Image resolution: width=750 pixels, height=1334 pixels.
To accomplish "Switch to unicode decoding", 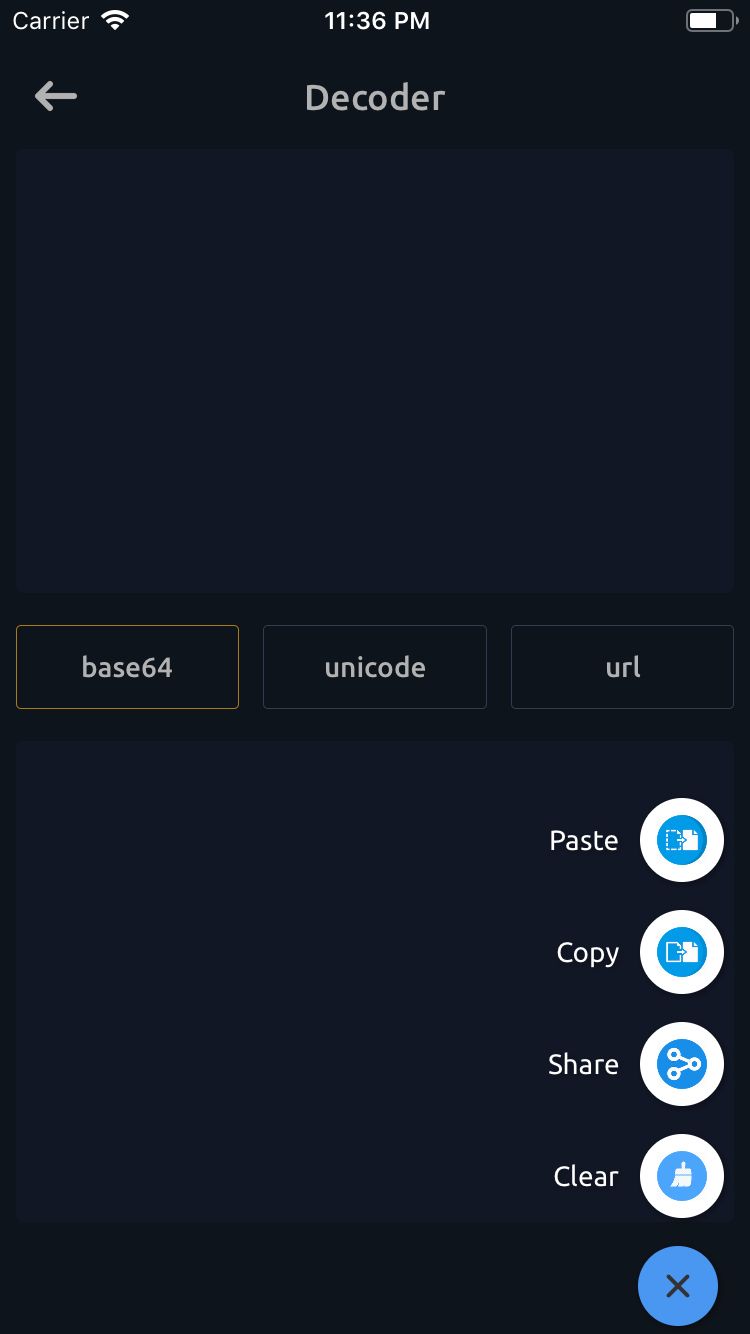I will tap(375, 667).
